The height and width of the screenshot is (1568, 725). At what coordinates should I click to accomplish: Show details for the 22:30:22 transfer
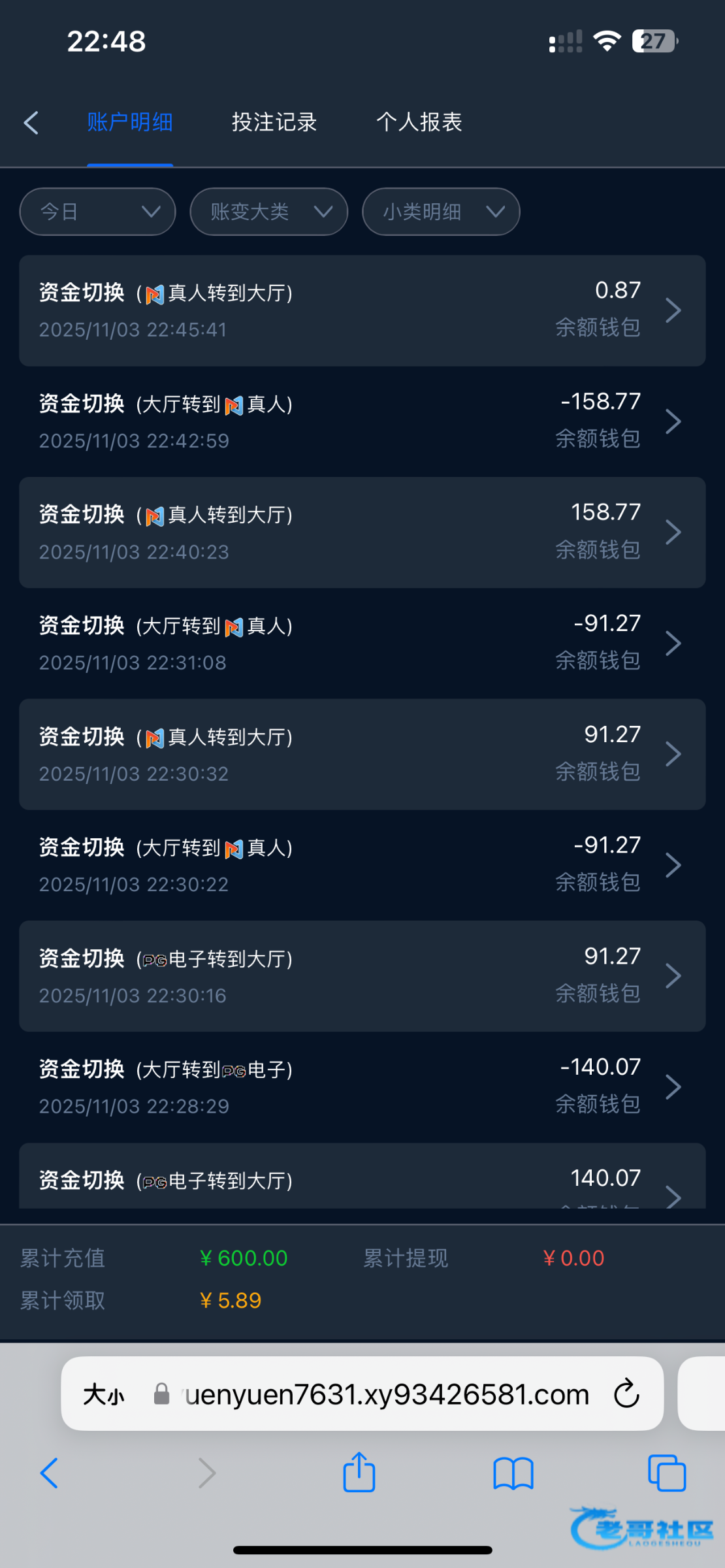pyautogui.click(x=362, y=865)
